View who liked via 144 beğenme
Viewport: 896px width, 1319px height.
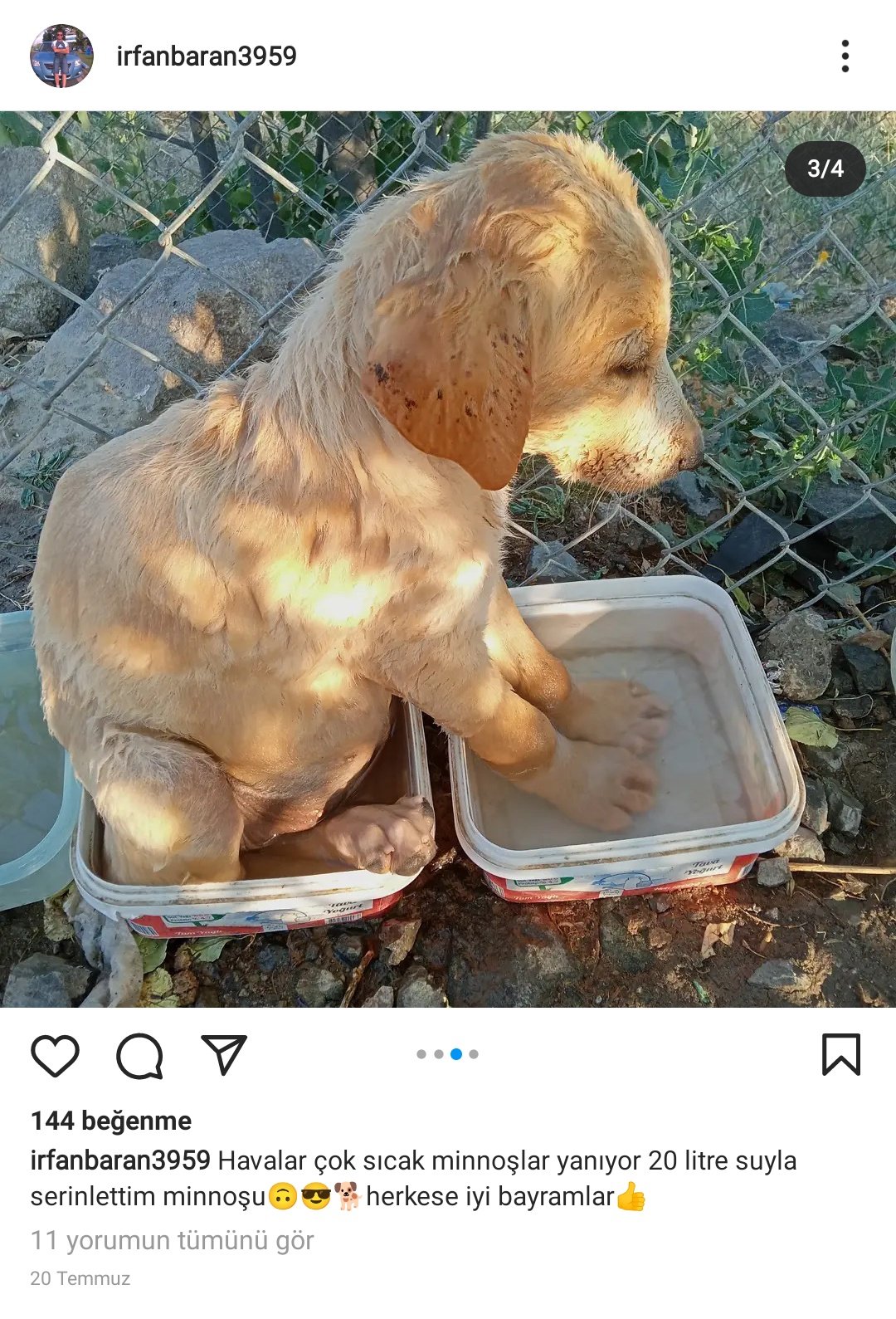point(111,1121)
